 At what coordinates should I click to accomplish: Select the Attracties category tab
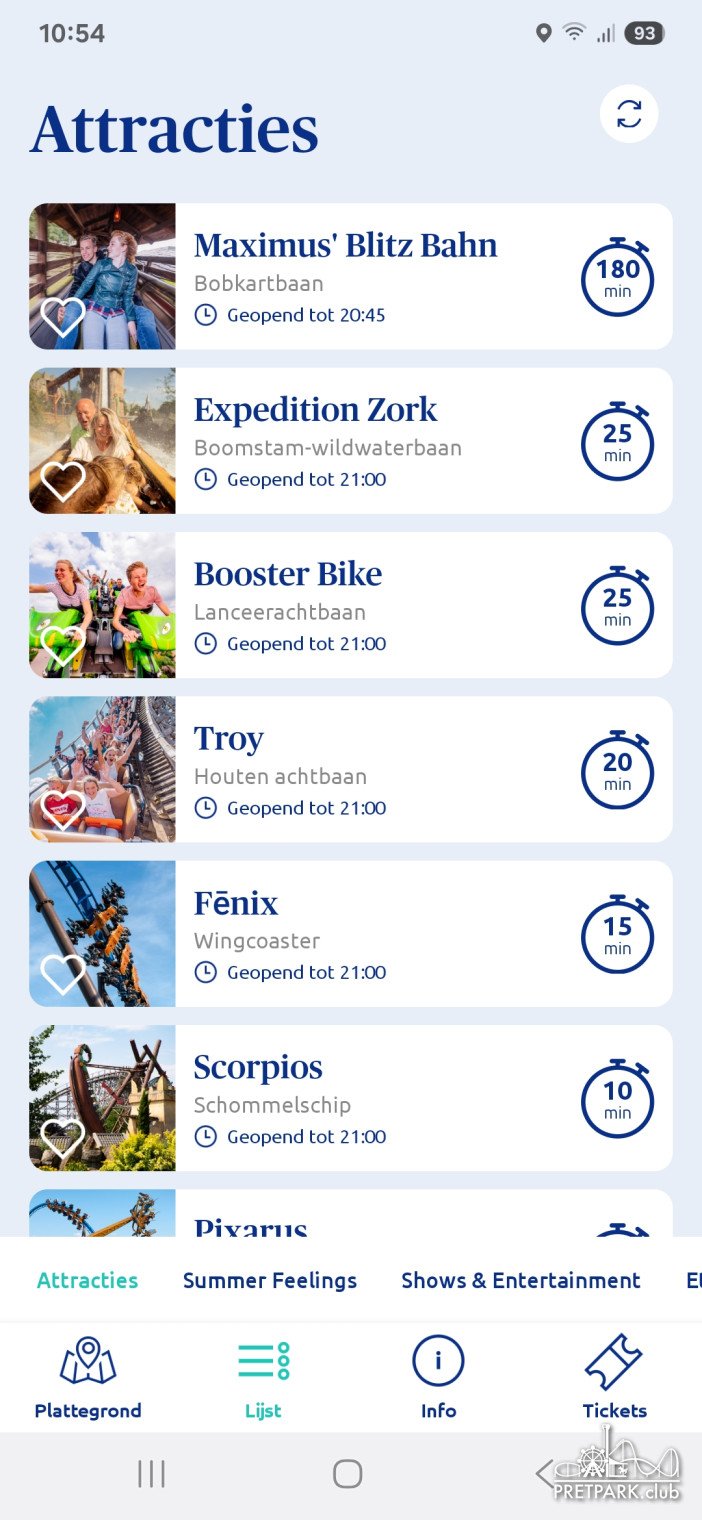(88, 1280)
